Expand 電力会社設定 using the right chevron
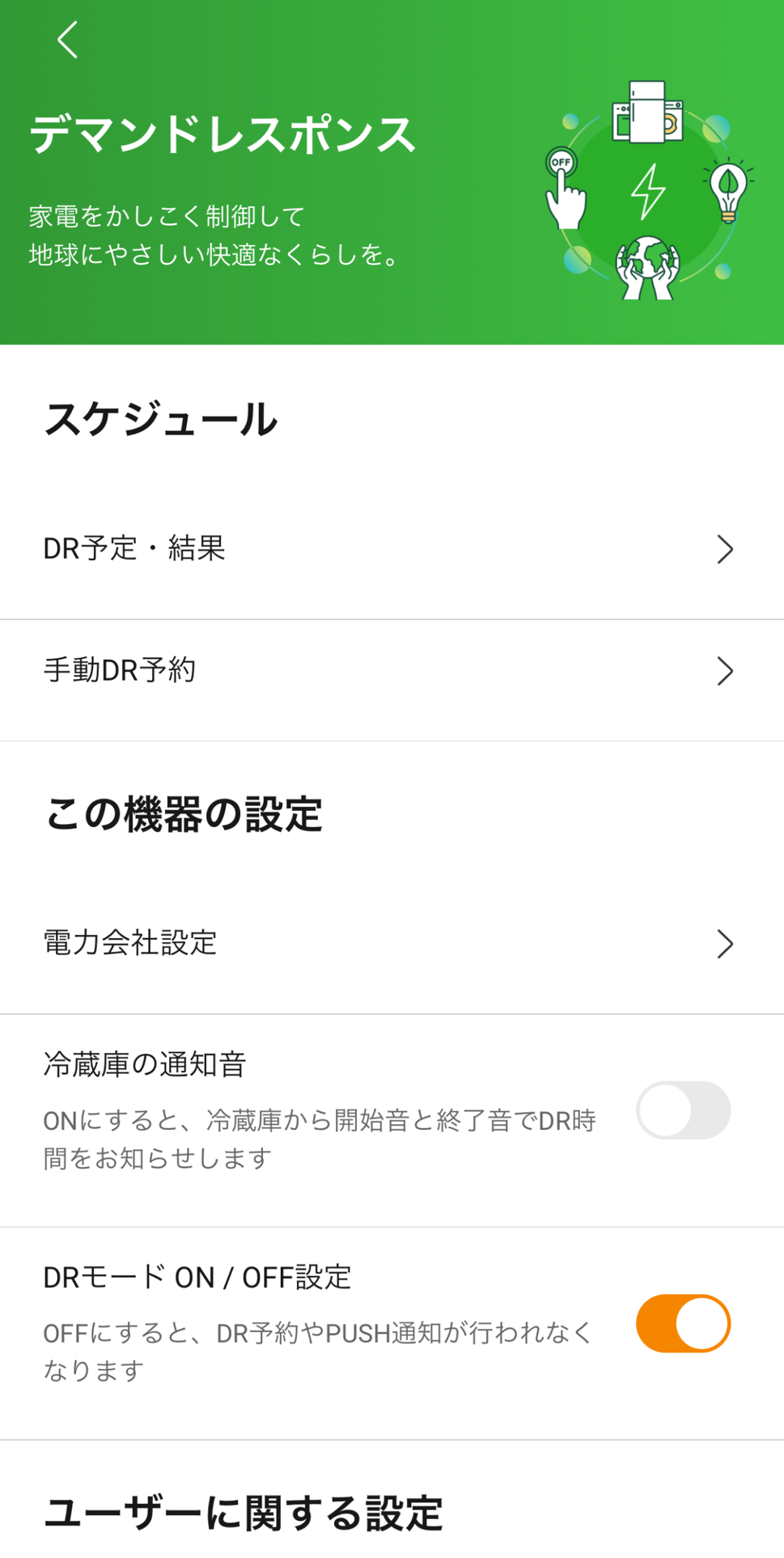Screen dimensions: 784x1558 [x=725, y=943]
